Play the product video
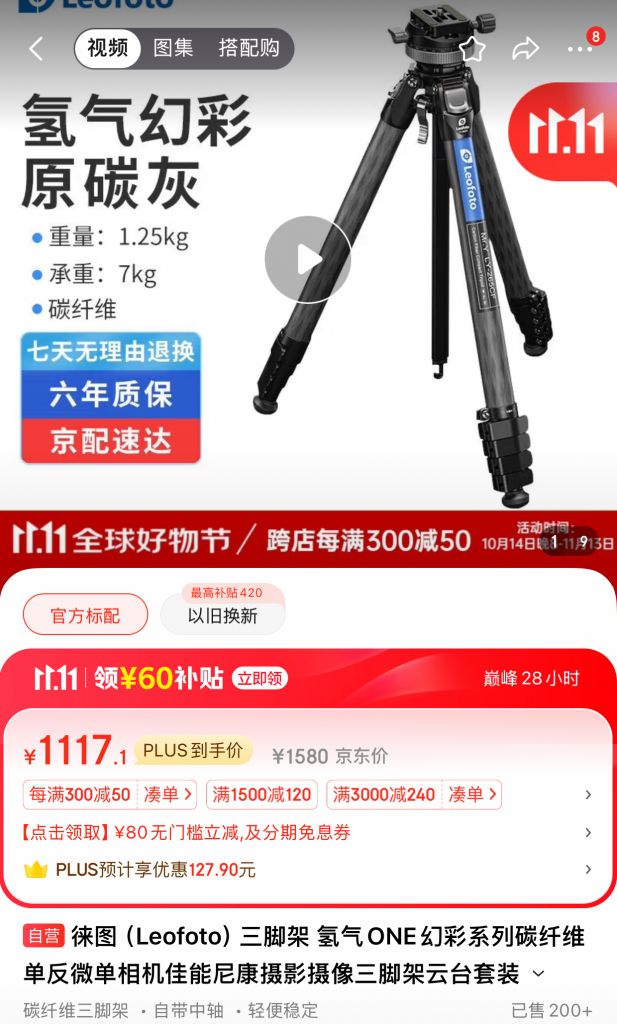The width and height of the screenshot is (617, 1024). tap(307, 259)
